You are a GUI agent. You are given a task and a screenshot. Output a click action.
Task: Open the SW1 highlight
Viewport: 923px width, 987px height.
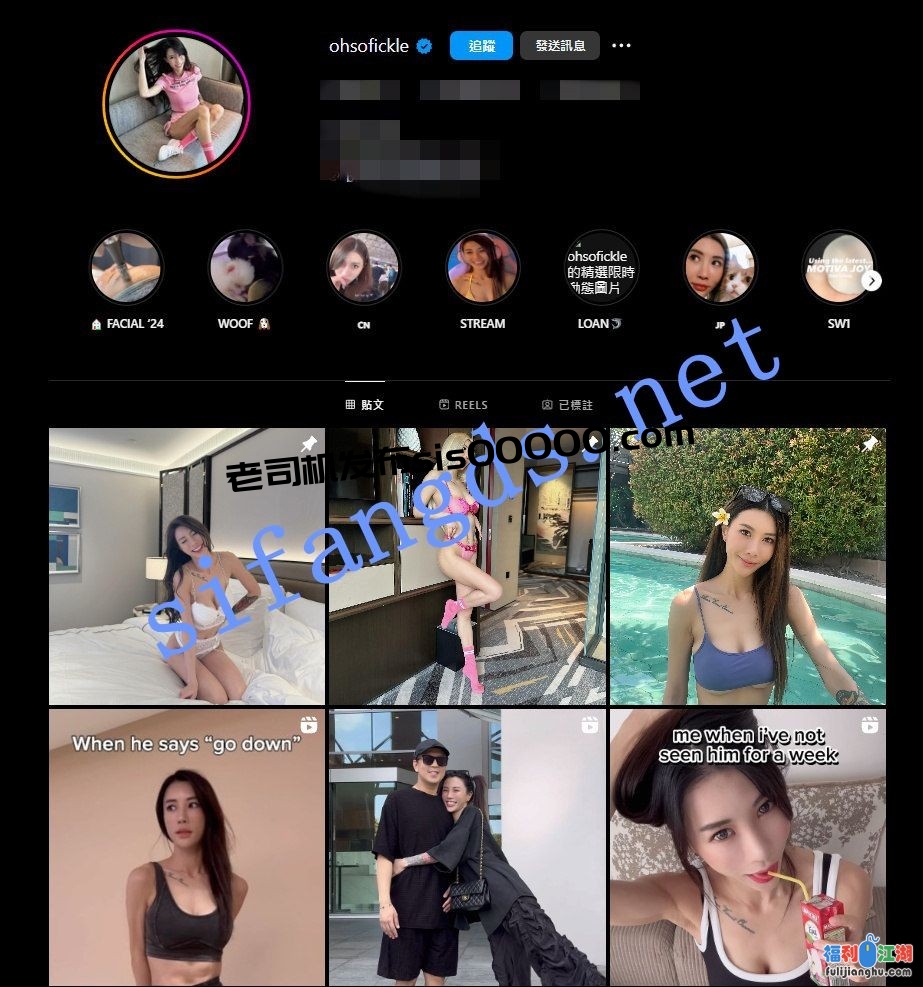click(x=838, y=268)
